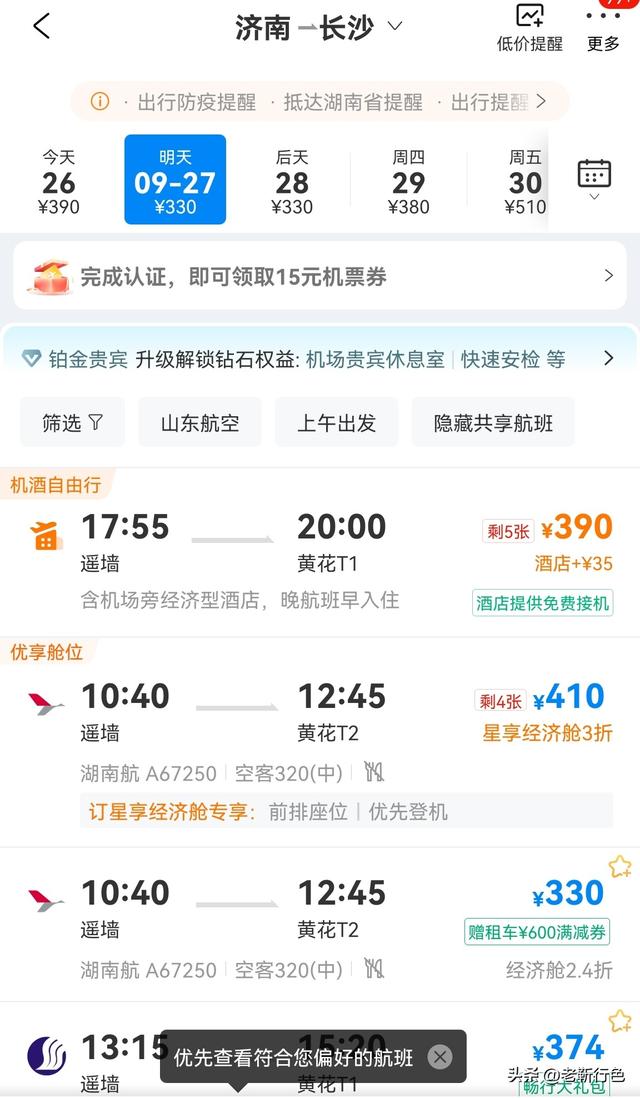The image size is (640, 1098).
Task: Claim the 15元机票券 certification banner
Action: pyautogui.click(x=320, y=277)
